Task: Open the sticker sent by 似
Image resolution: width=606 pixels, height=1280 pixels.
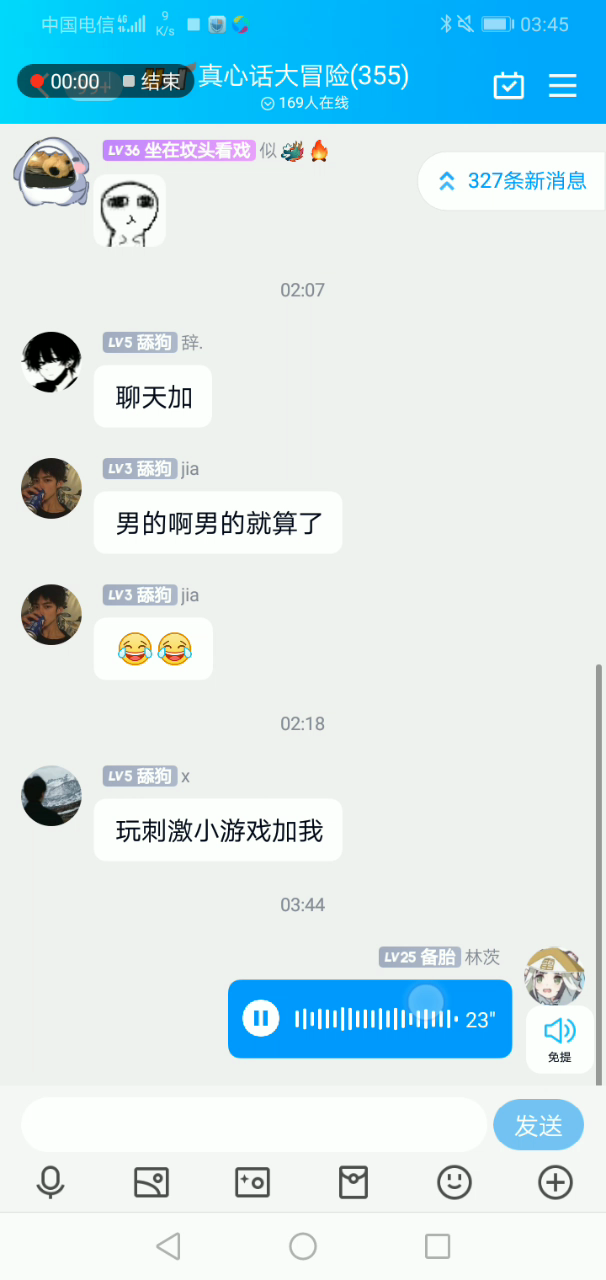Action: click(x=129, y=211)
